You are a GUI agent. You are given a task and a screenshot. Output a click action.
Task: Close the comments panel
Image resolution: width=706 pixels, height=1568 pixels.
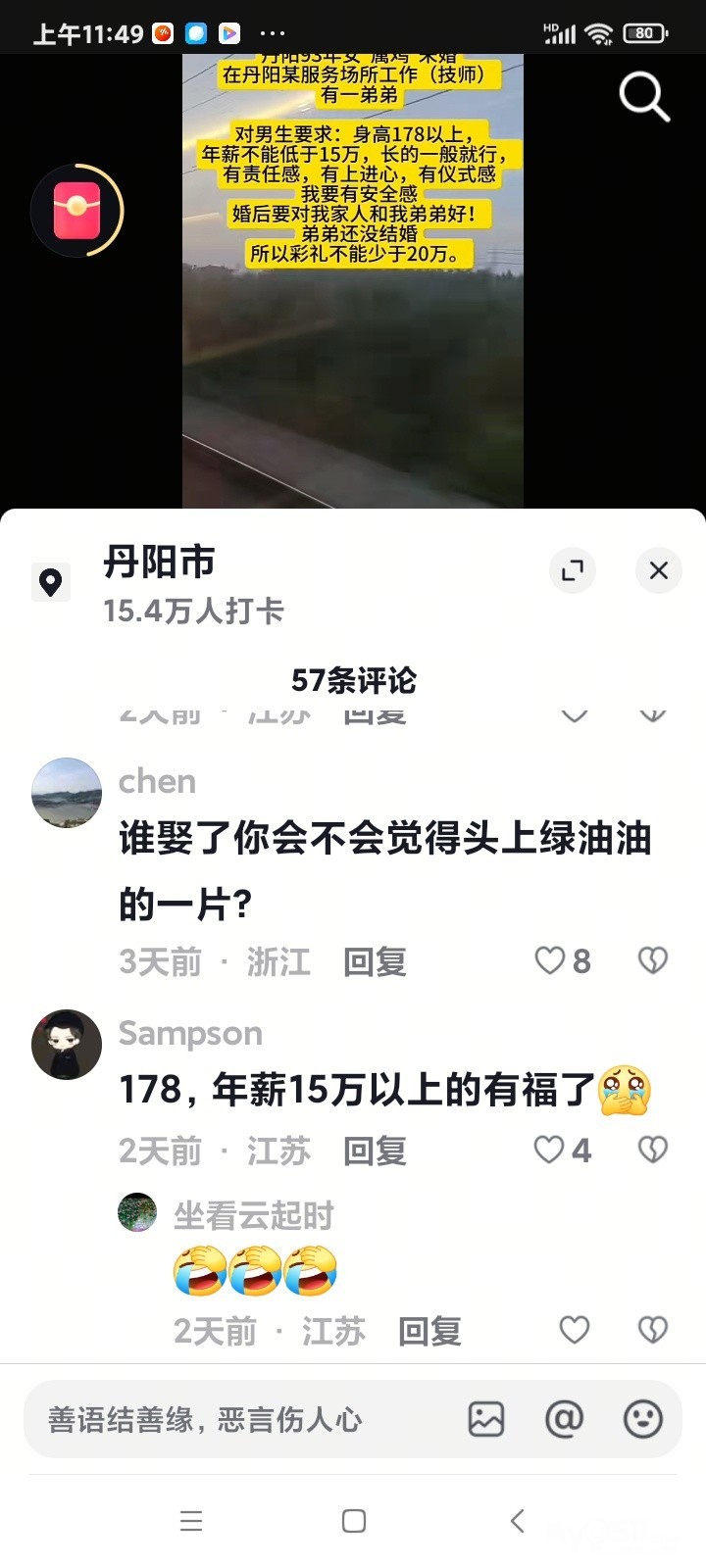click(659, 570)
